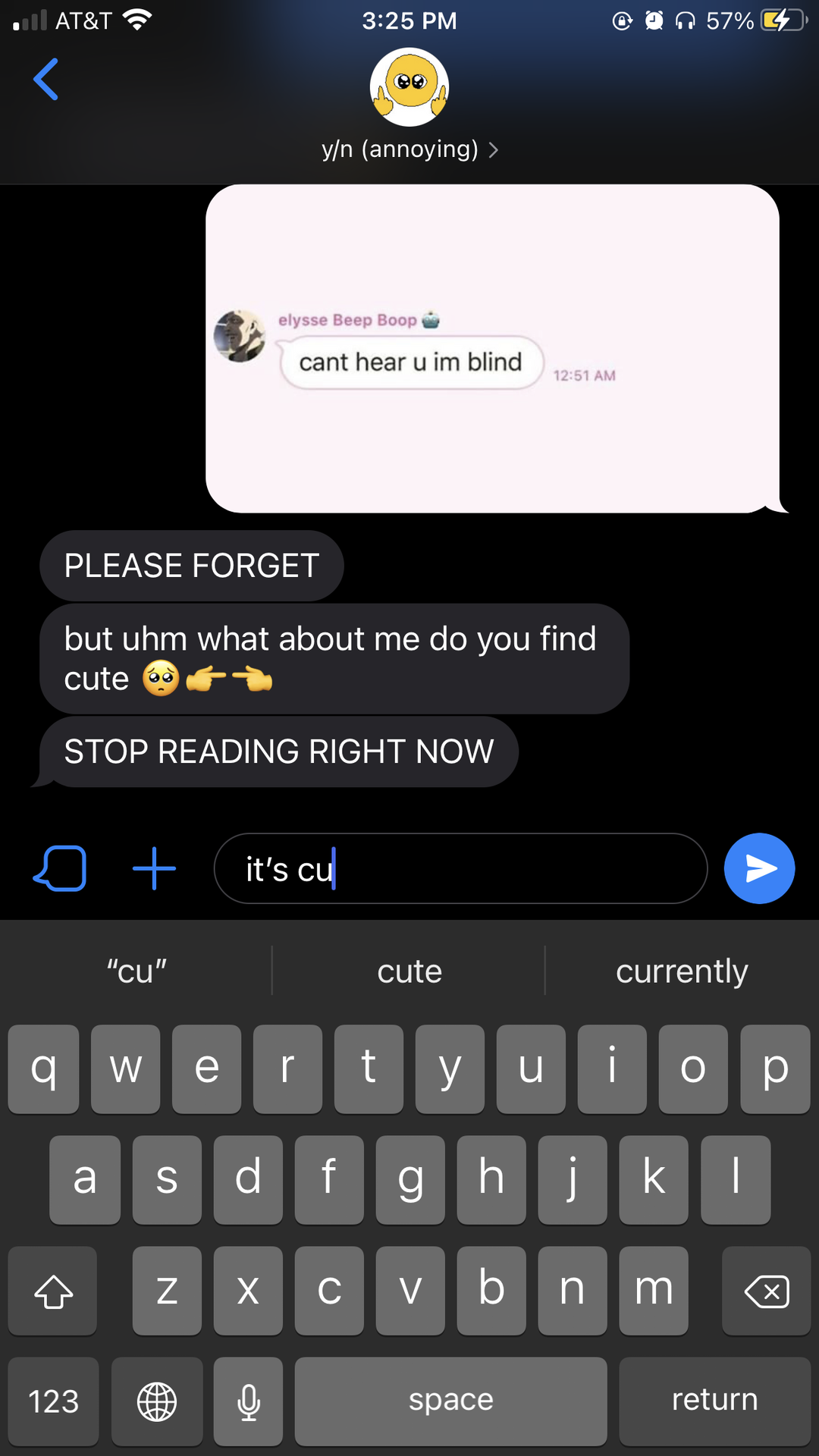This screenshot has height=1456, width=819.
Task: Tap the globe key to switch keyboards
Action: point(157,1401)
